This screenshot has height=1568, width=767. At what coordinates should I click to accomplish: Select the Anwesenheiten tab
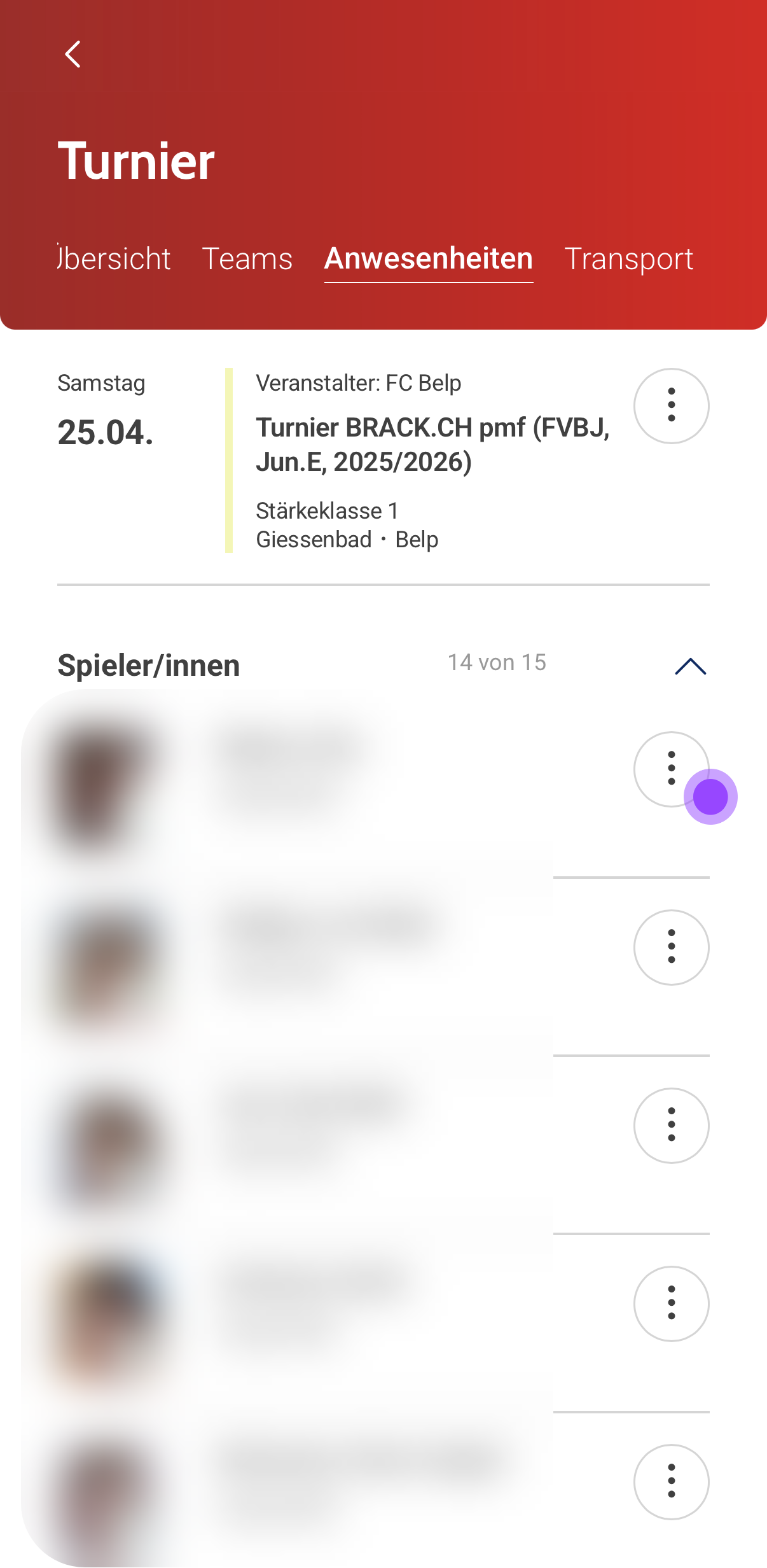[429, 259]
